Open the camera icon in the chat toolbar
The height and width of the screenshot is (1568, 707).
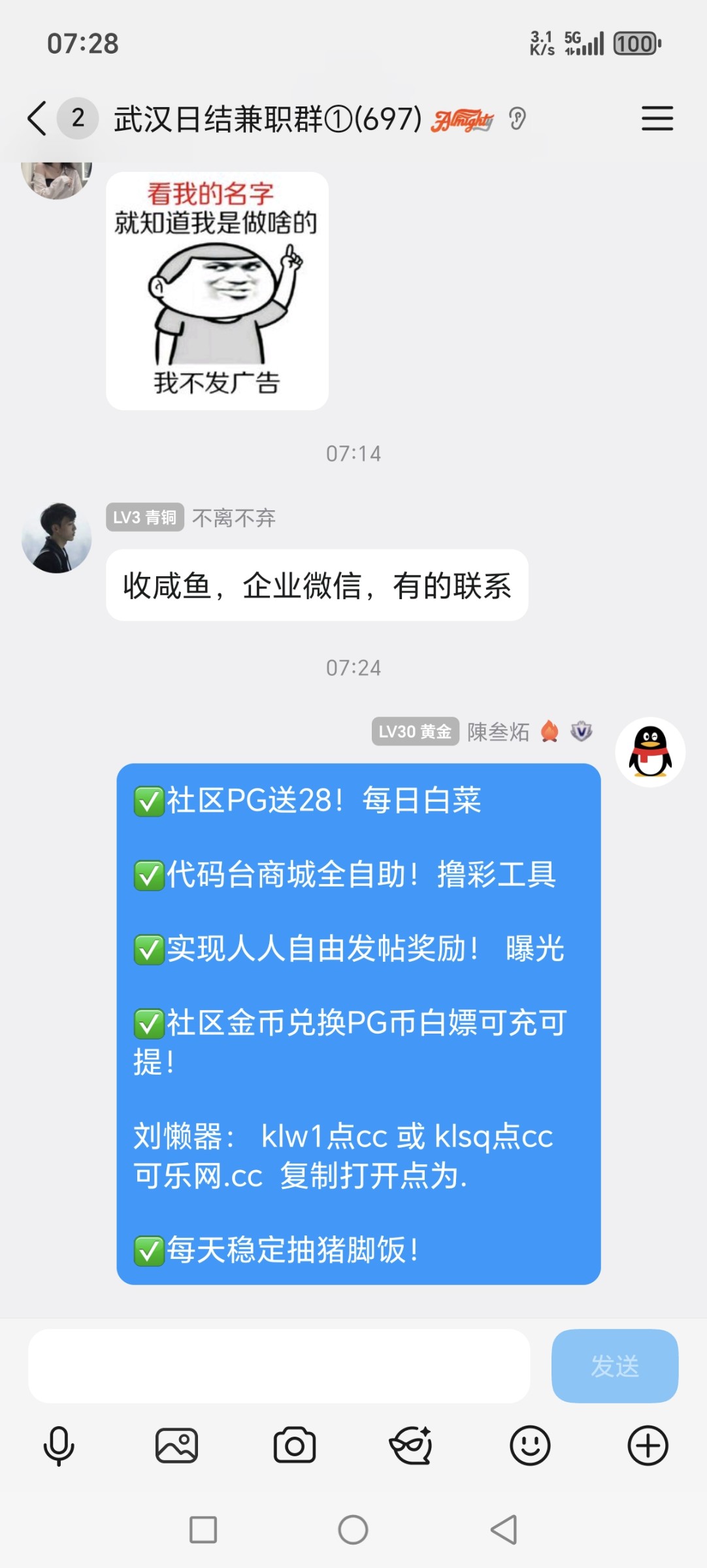coord(295,1445)
